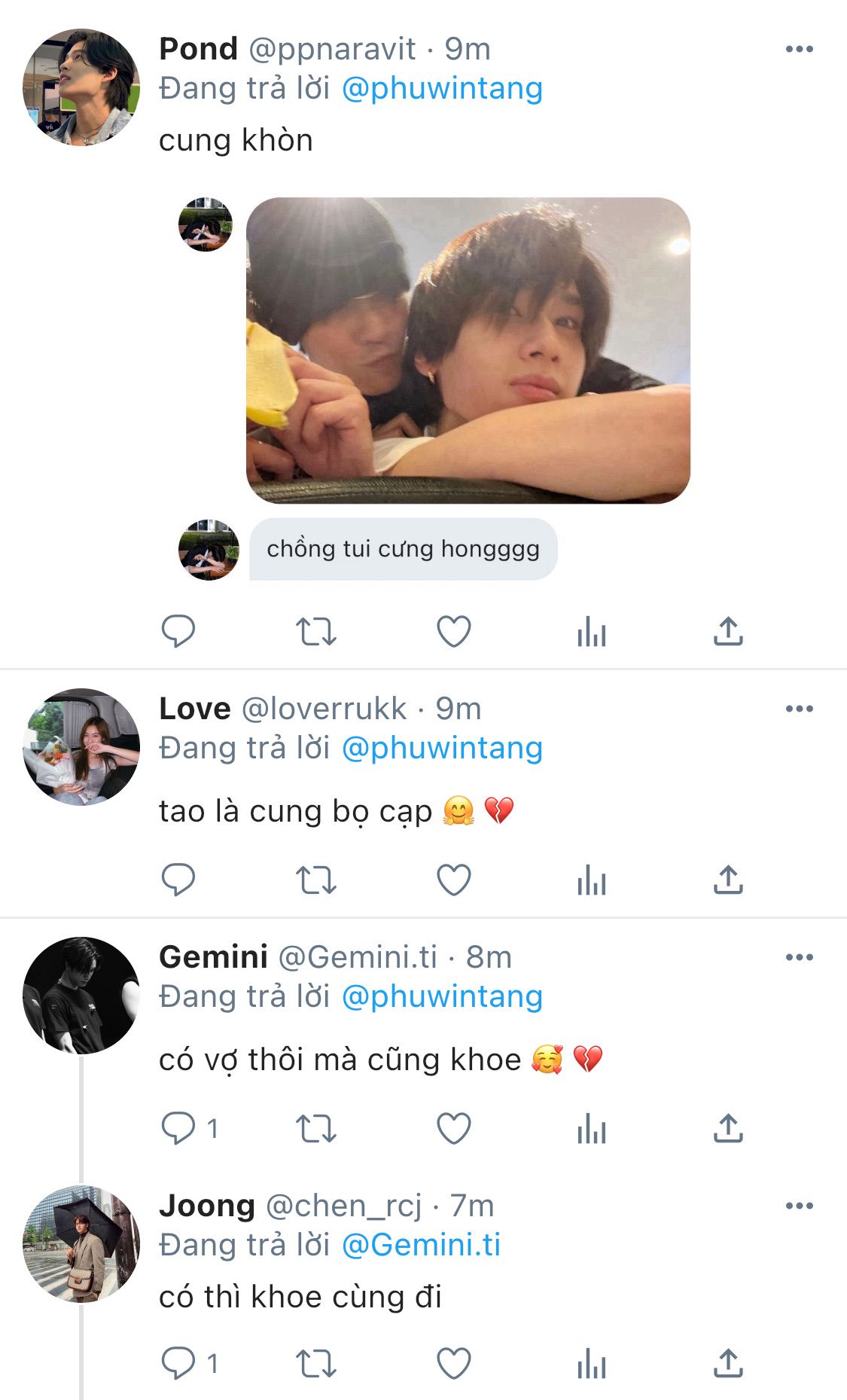Viewport: 847px width, 1400px height.
Task: Open the photo attached to Pond's reply
Action: tap(468, 350)
